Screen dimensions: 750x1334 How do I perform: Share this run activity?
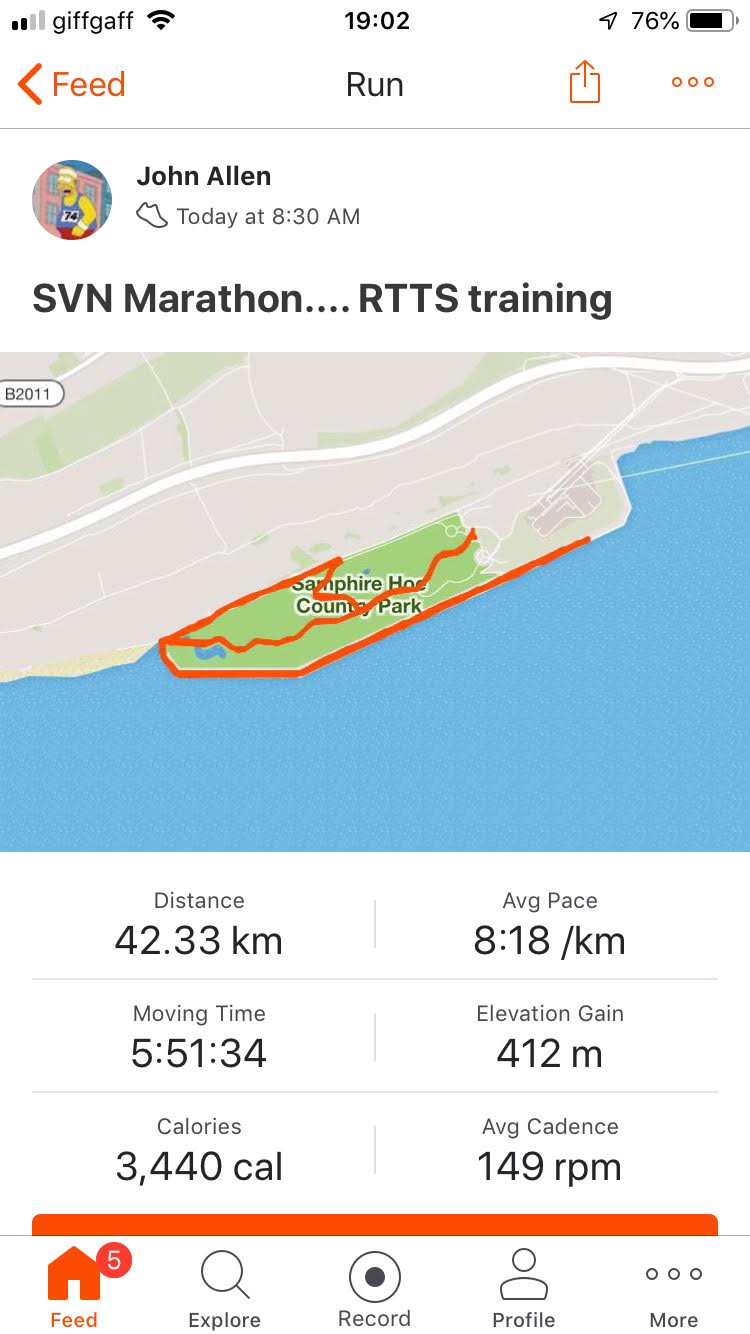click(584, 82)
